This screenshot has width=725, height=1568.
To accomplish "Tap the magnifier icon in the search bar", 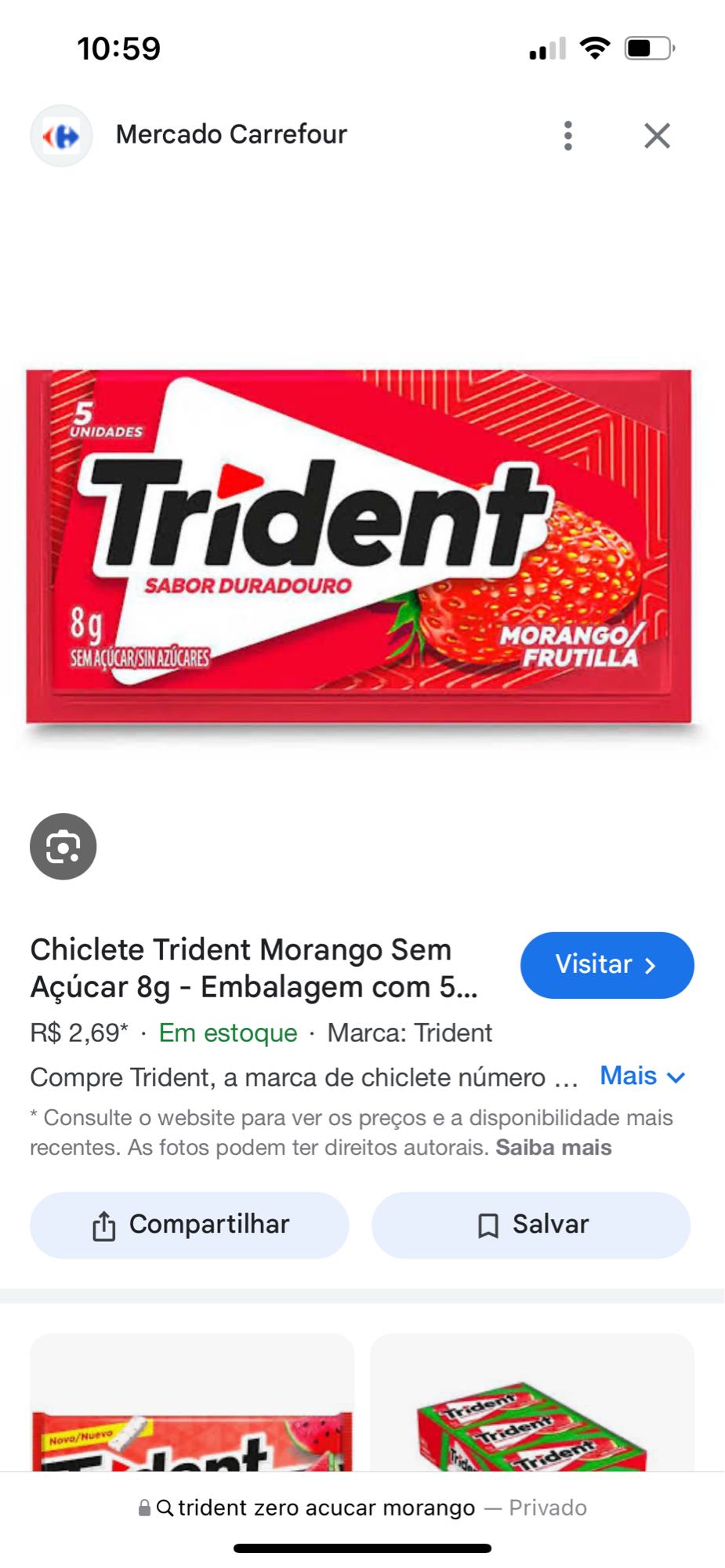I will coord(166,1506).
